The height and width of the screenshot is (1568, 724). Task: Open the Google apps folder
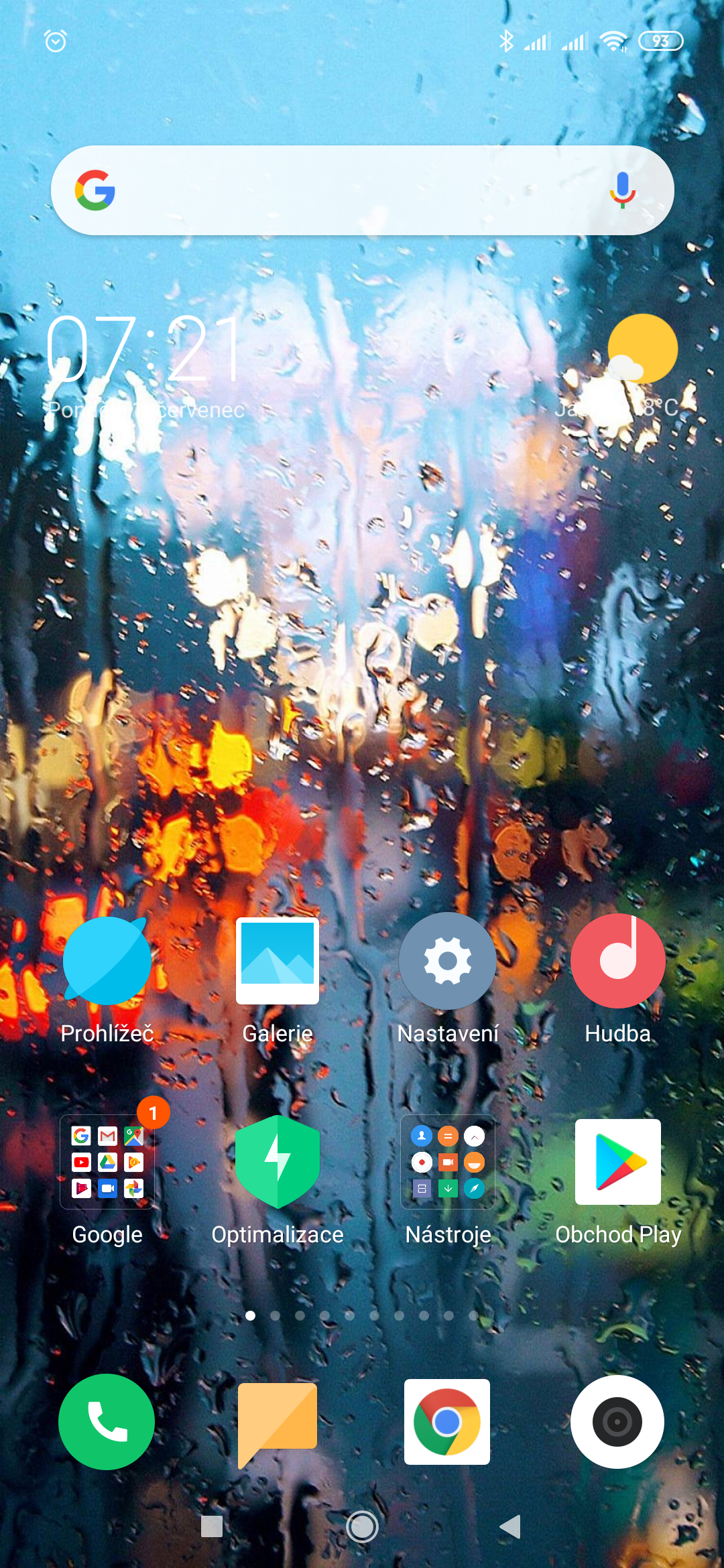click(107, 1162)
